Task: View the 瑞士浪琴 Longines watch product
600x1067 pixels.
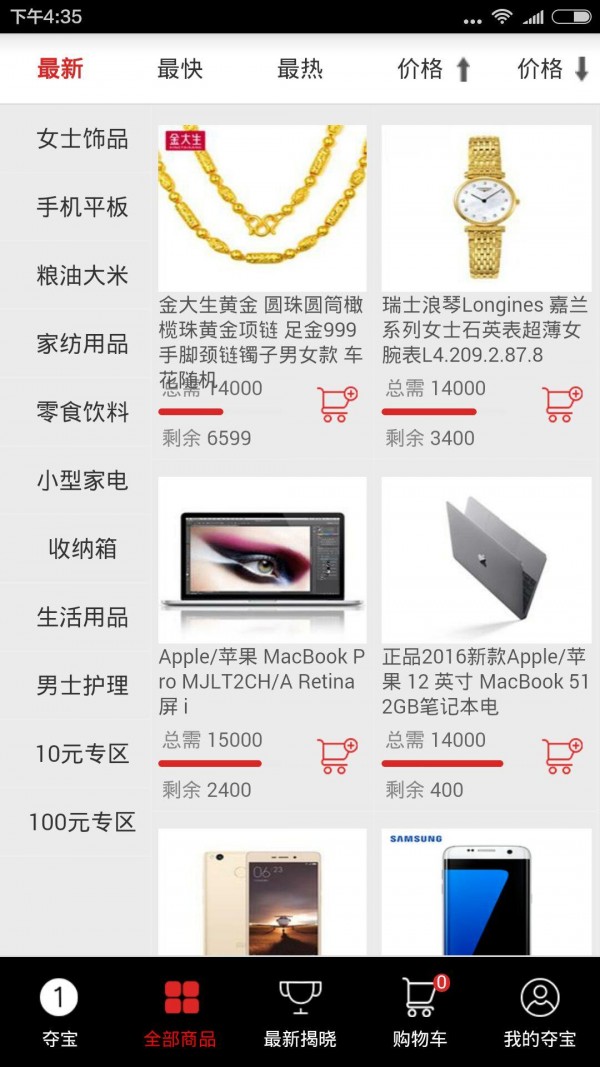Action: pos(486,208)
